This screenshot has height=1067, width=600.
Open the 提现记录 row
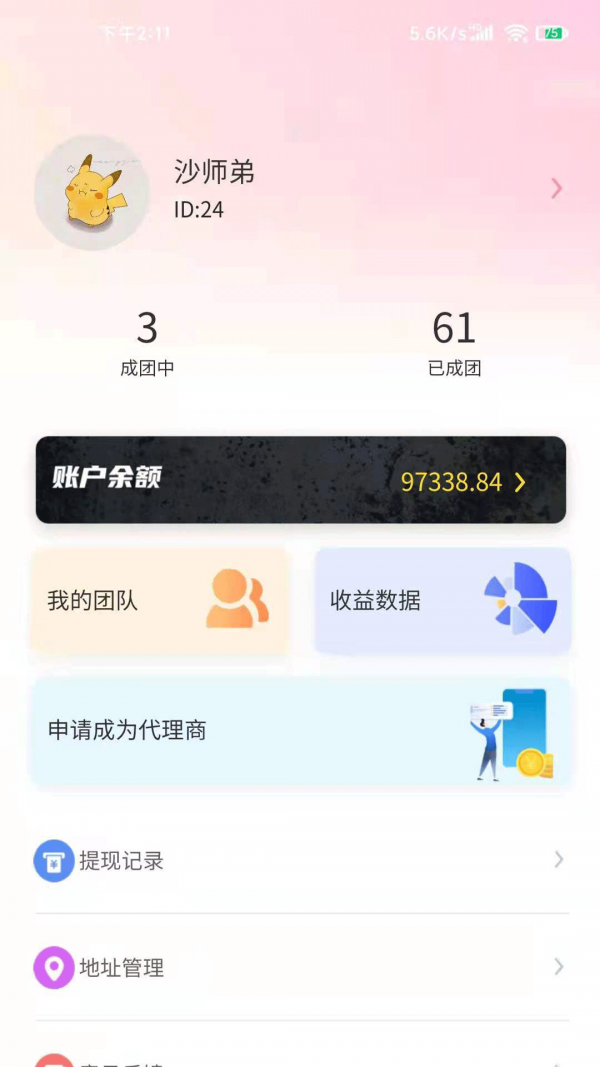[x=300, y=860]
